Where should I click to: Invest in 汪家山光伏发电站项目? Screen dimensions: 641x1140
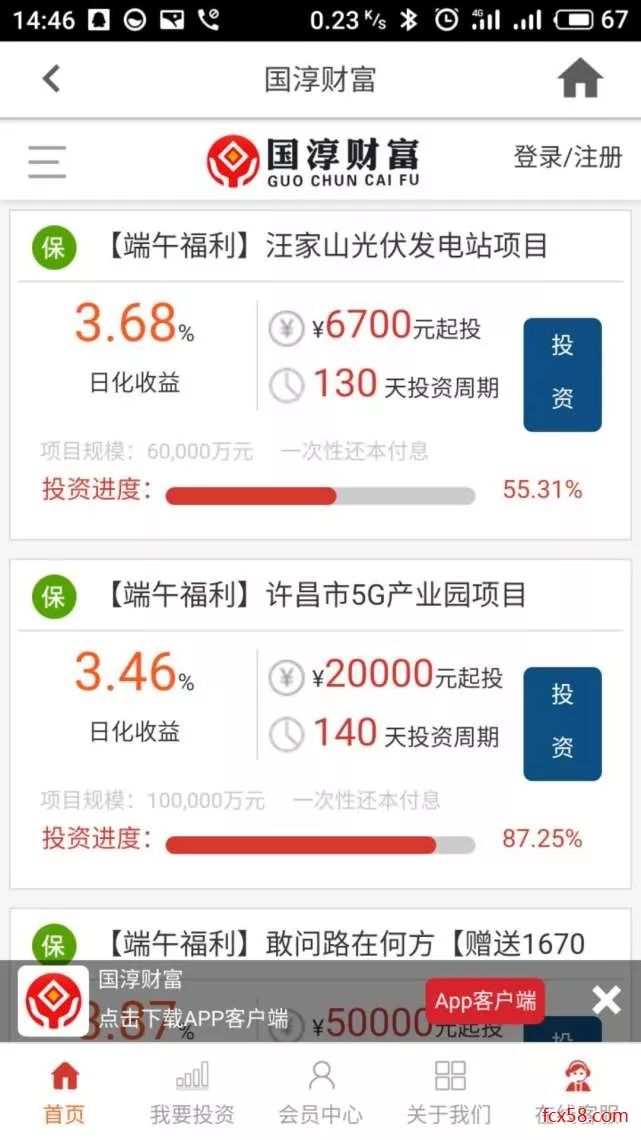pyautogui.click(x=562, y=374)
